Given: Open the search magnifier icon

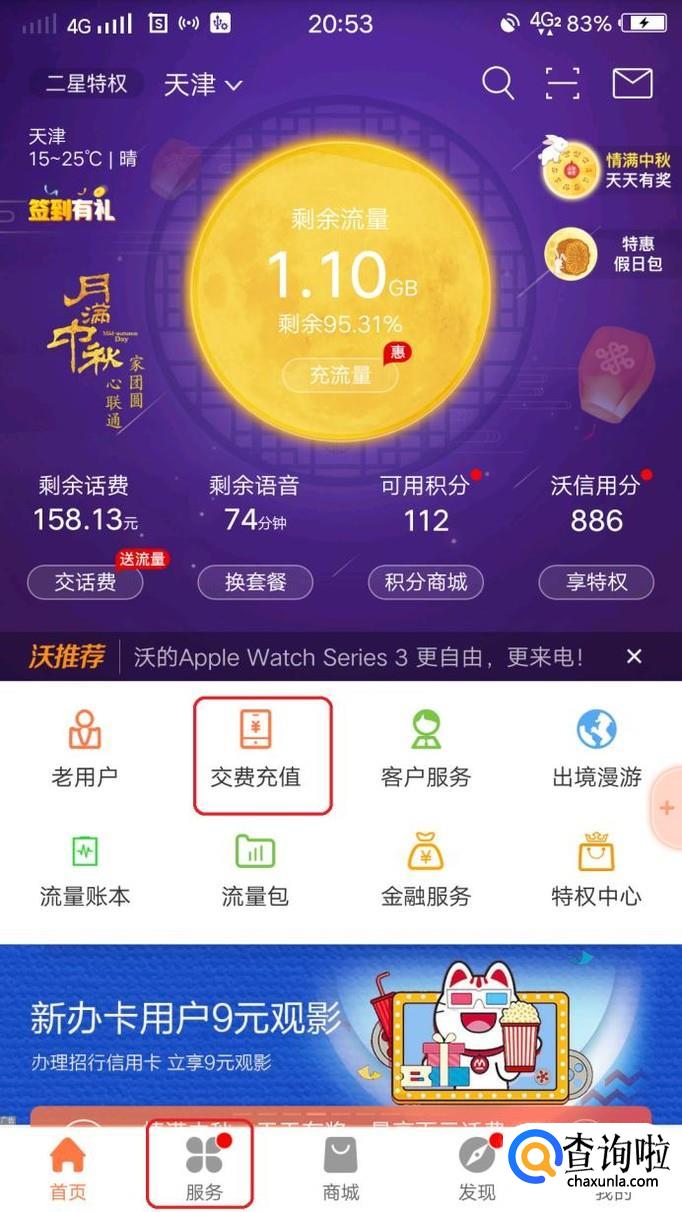Looking at the screenshot, I should pos(498,83).
